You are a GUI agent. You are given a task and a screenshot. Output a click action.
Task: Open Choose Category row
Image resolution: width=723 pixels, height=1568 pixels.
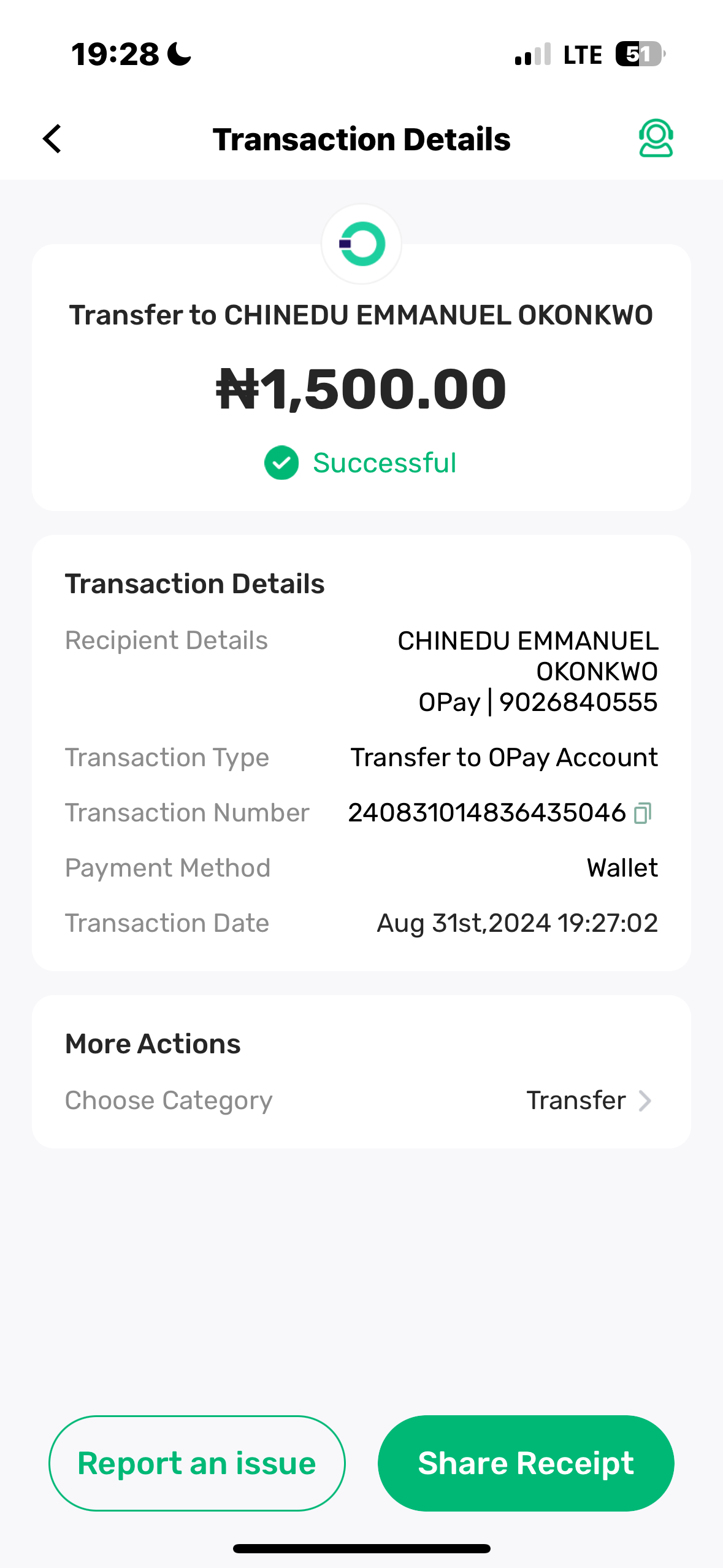pos(361,1101)
